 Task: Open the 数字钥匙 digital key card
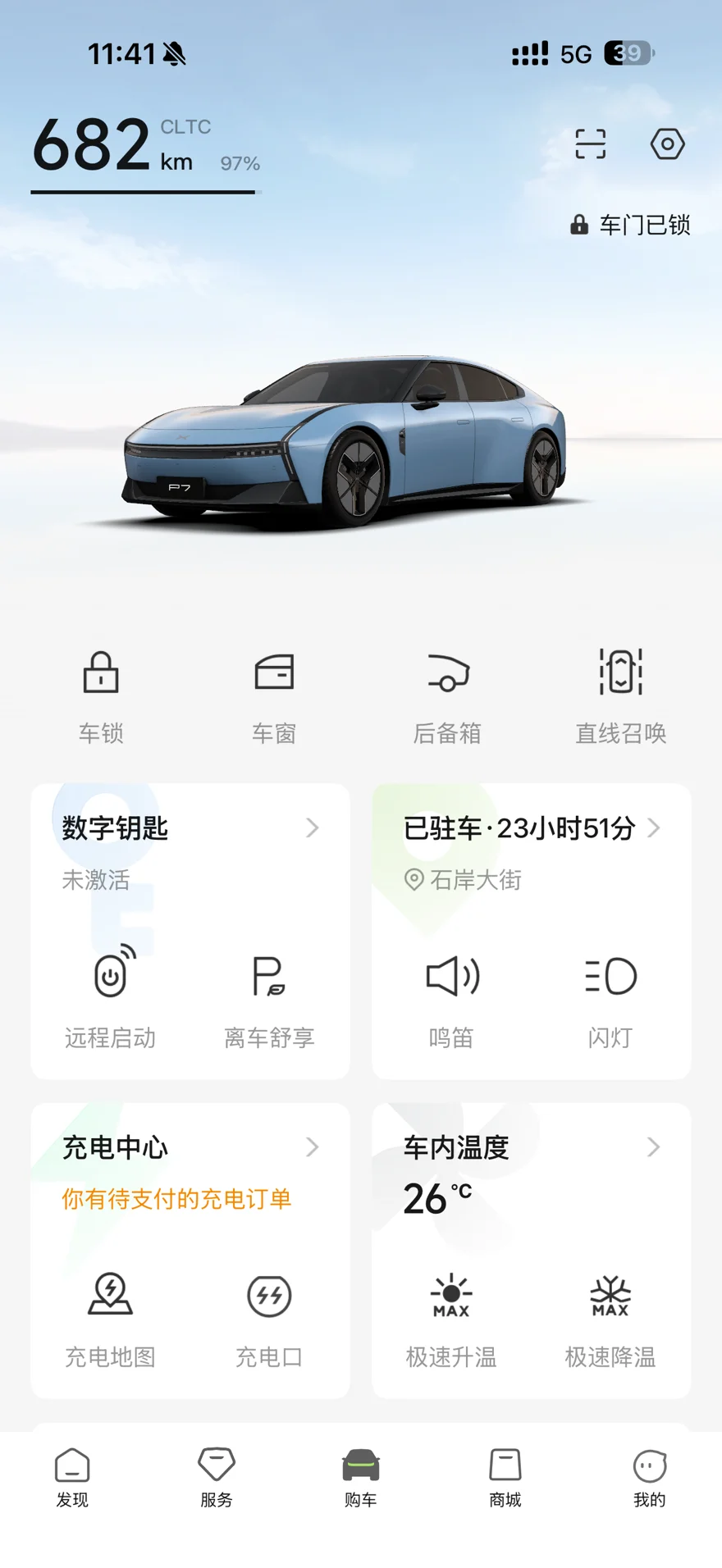pos(190,828)
